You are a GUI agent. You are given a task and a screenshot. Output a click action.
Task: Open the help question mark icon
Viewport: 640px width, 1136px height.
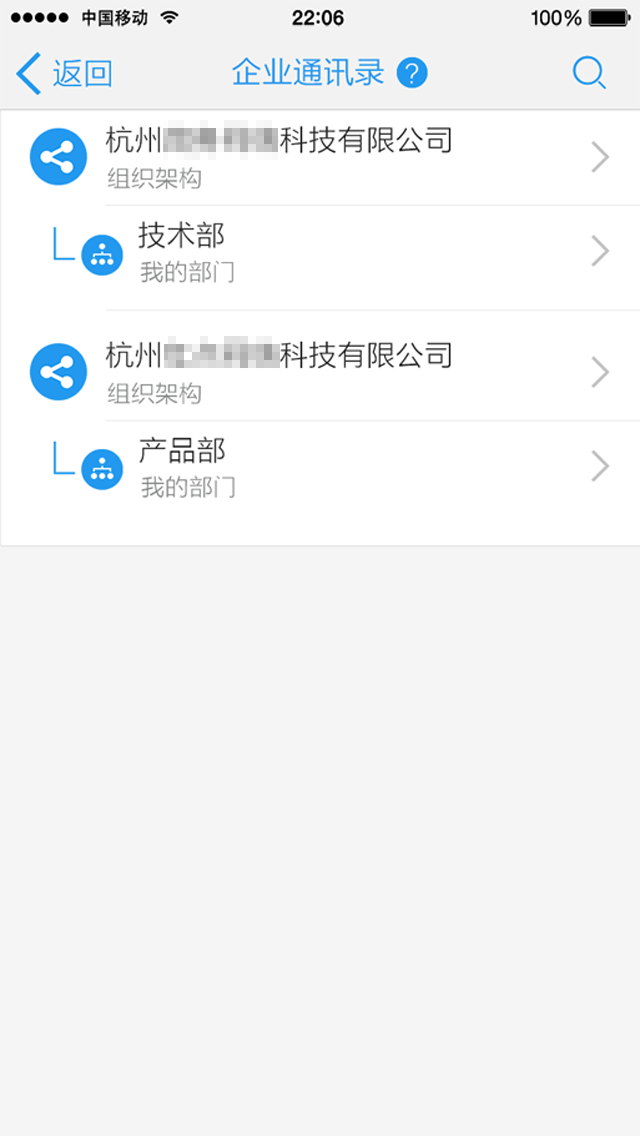click(x=412, y=73)
